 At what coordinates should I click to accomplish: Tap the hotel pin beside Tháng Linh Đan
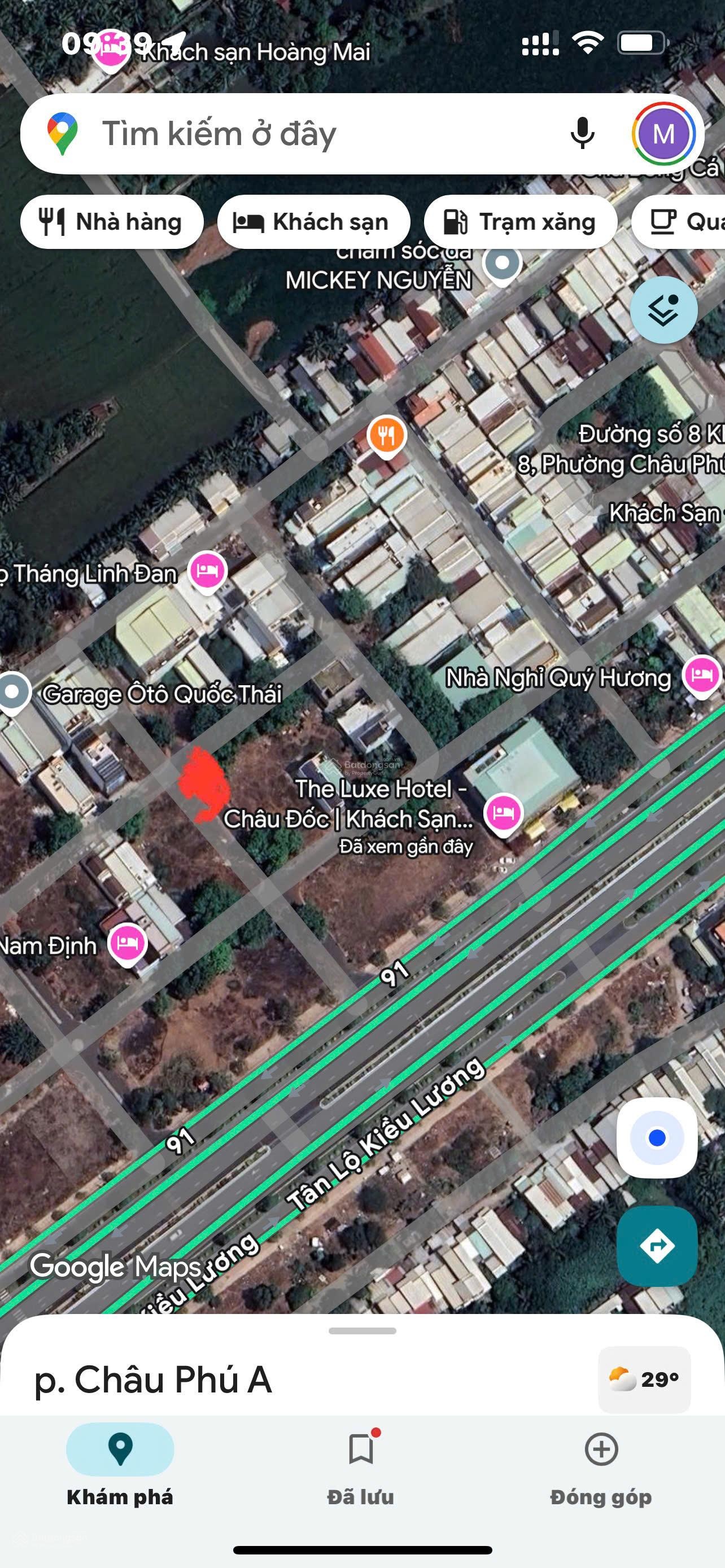click(x=208, y=572)
